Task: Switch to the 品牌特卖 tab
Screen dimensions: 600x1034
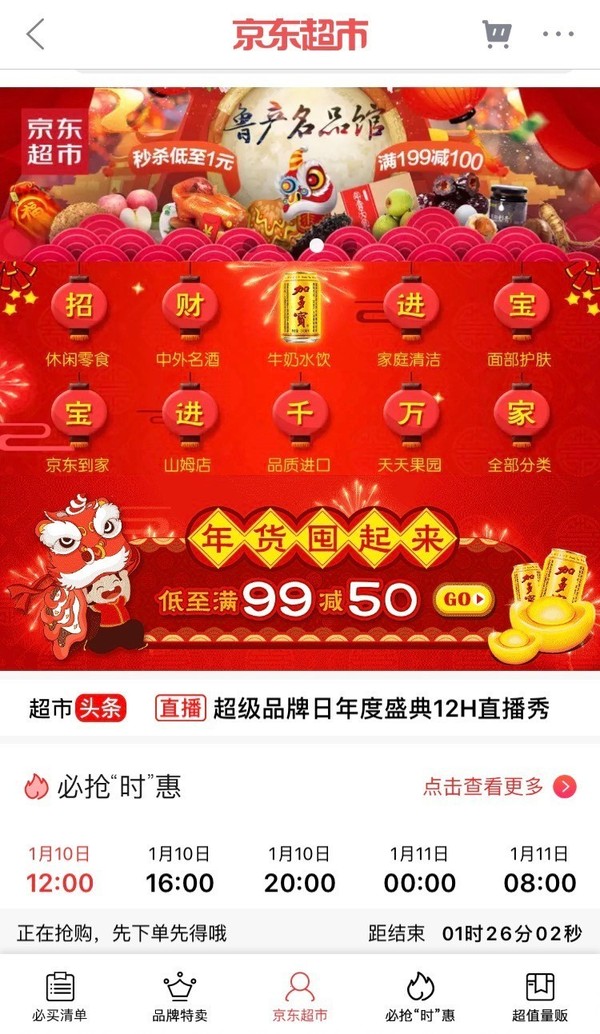Action: click(180, 996)
